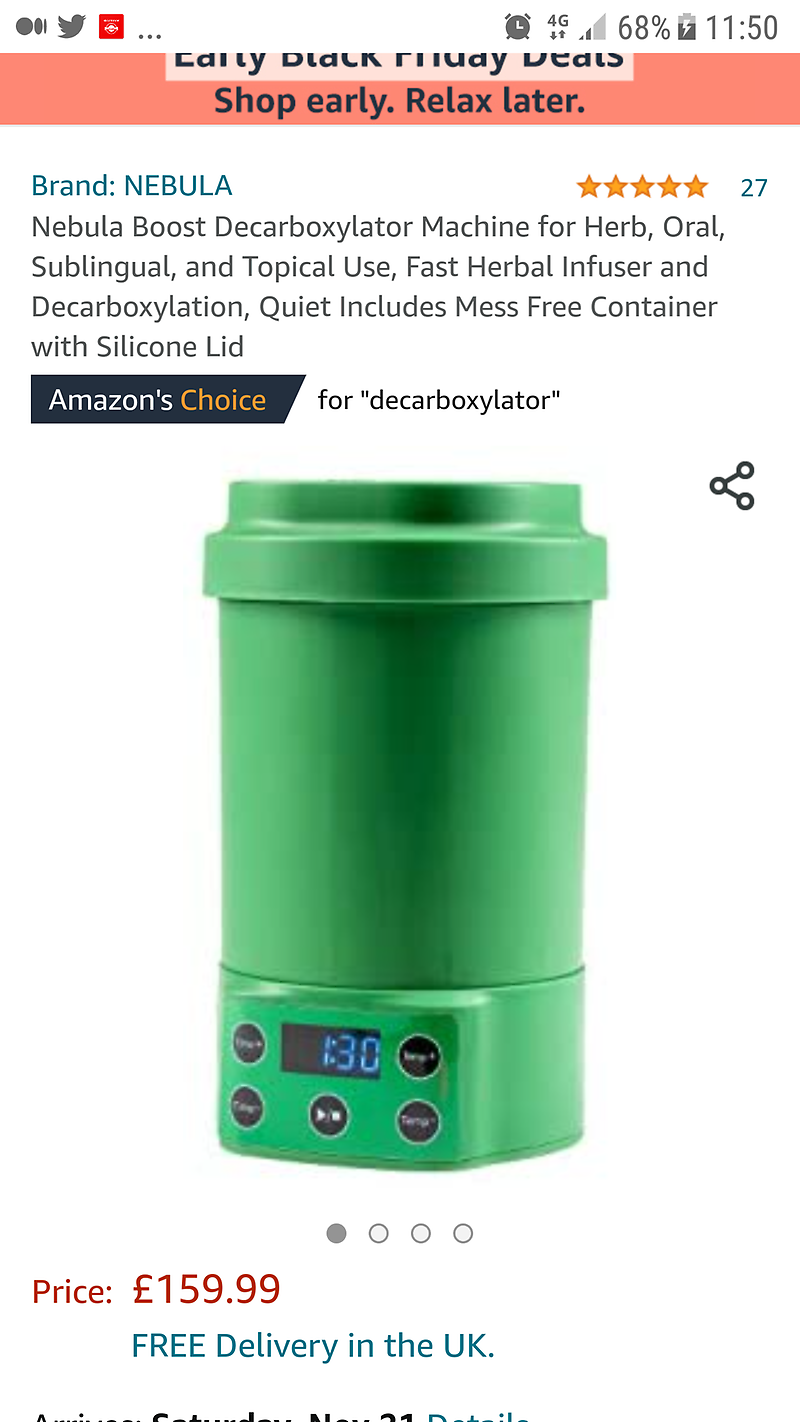Open the 27 ratings count
The width and height of the screenshot is (800, 1422).
754,188
